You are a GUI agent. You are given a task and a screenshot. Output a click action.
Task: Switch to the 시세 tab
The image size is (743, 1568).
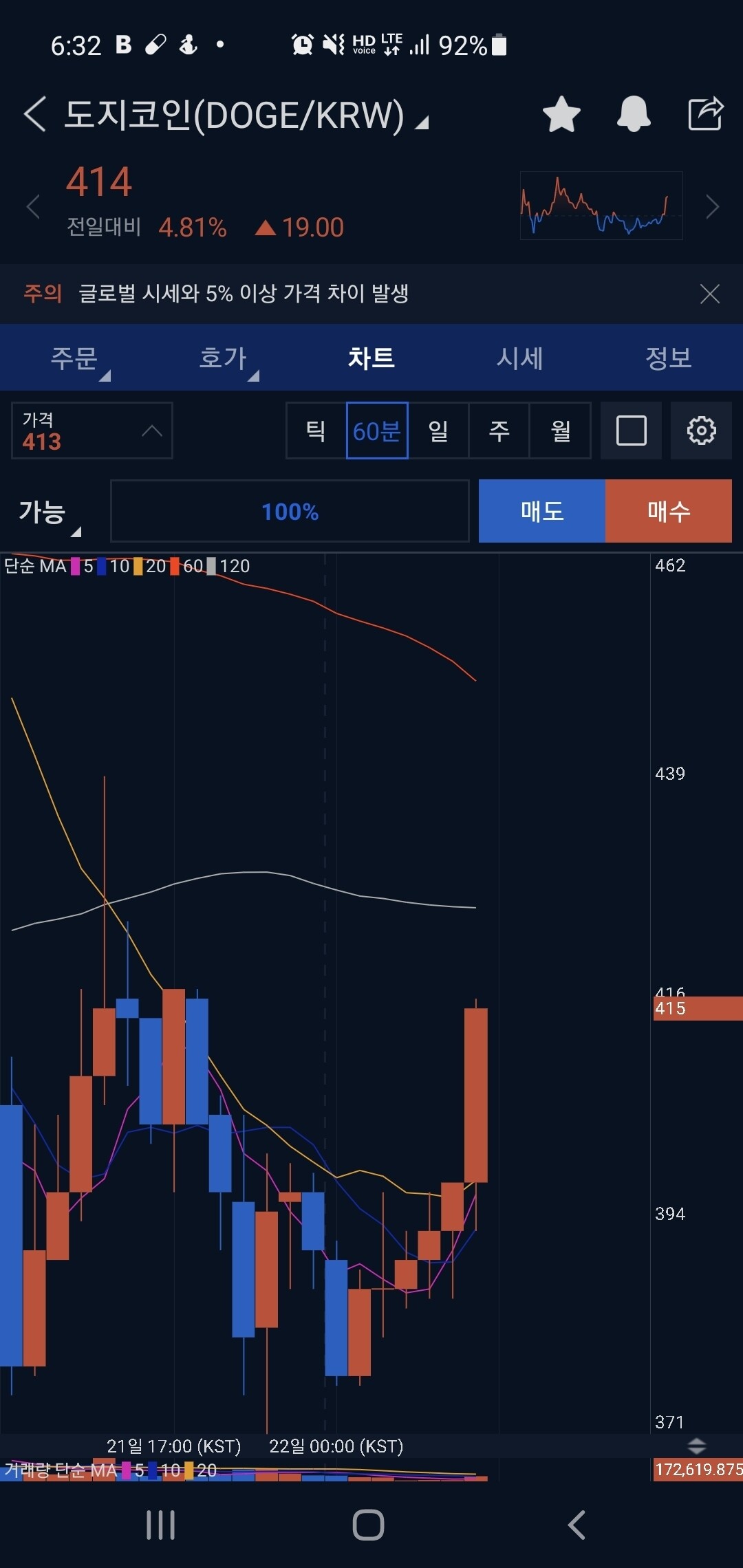click(520, 358)
